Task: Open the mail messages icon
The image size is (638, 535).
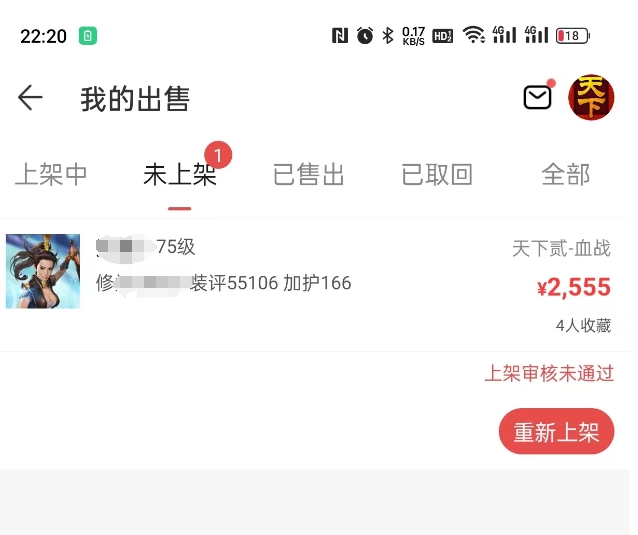Action: click(537, 97)
